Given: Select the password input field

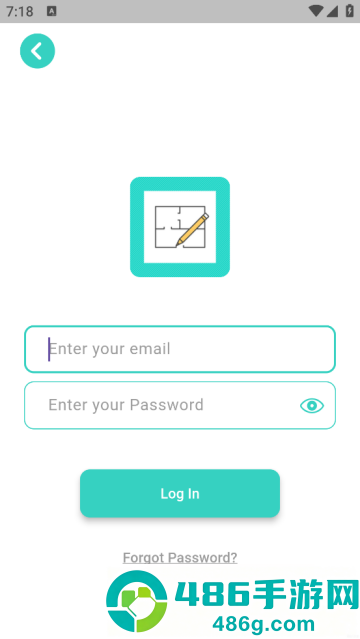Looking at the screenshot, I should 180,405.
